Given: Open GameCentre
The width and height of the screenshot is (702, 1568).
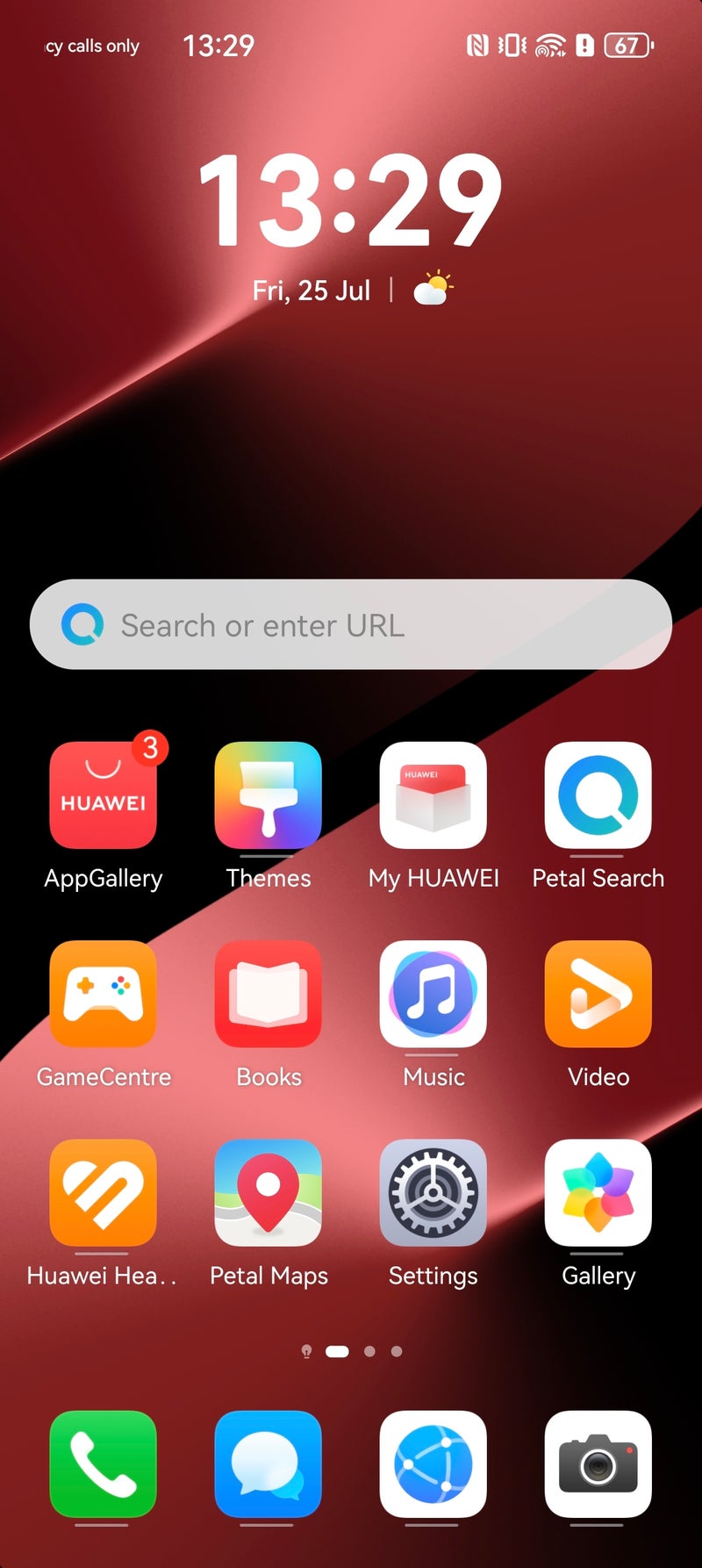Looking at the screenshot, I should click(104, 994).
